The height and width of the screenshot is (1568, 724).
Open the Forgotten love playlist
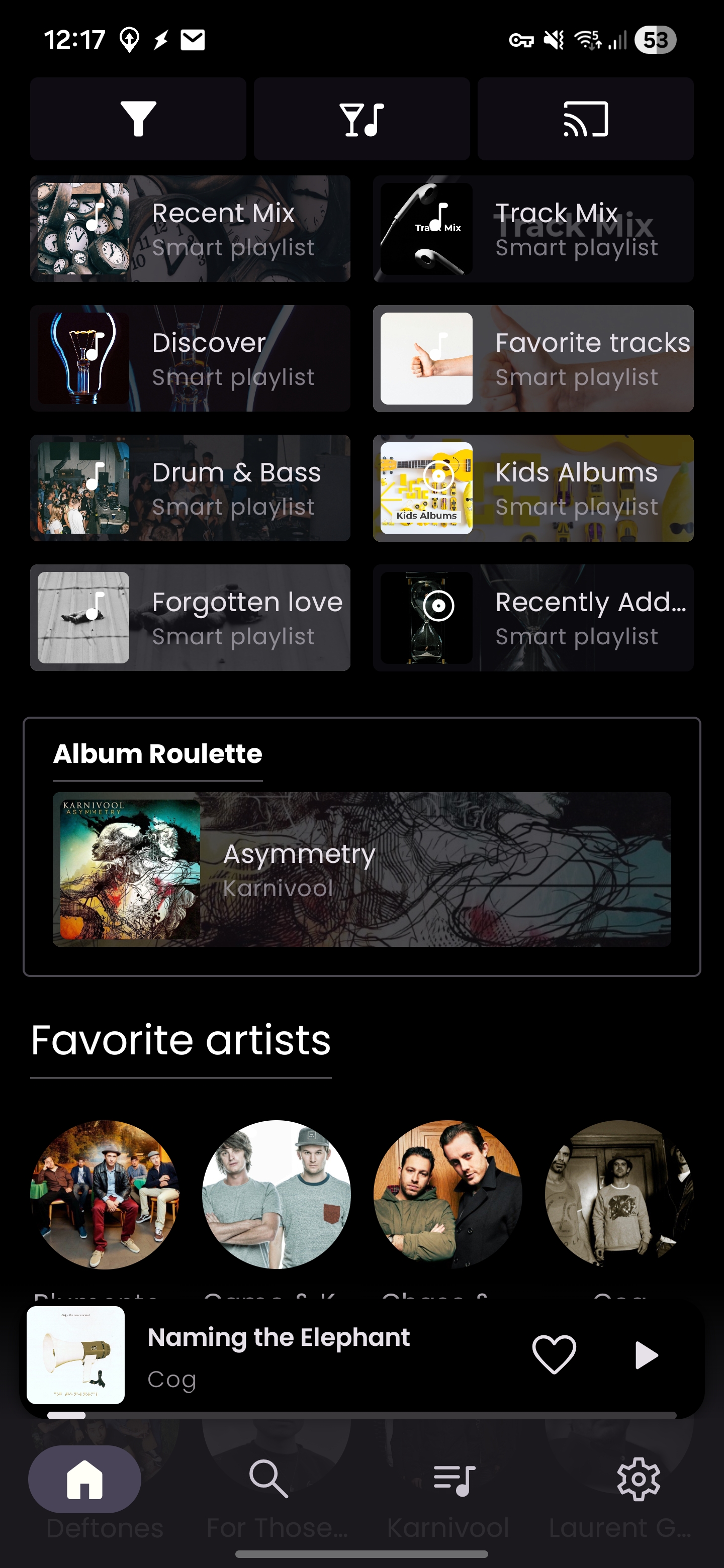tap(190, 618)
